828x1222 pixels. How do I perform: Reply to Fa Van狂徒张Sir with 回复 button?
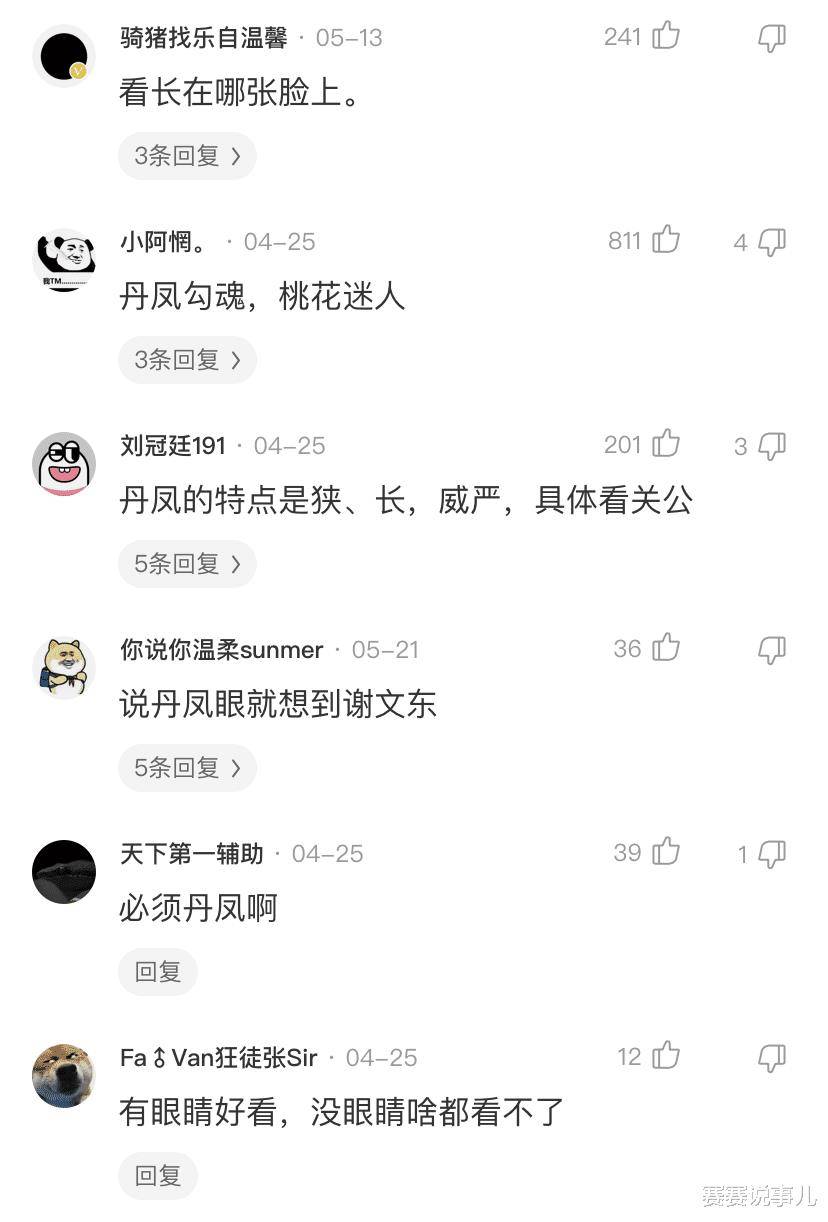pyautogui.click(x=158, y=1176)
